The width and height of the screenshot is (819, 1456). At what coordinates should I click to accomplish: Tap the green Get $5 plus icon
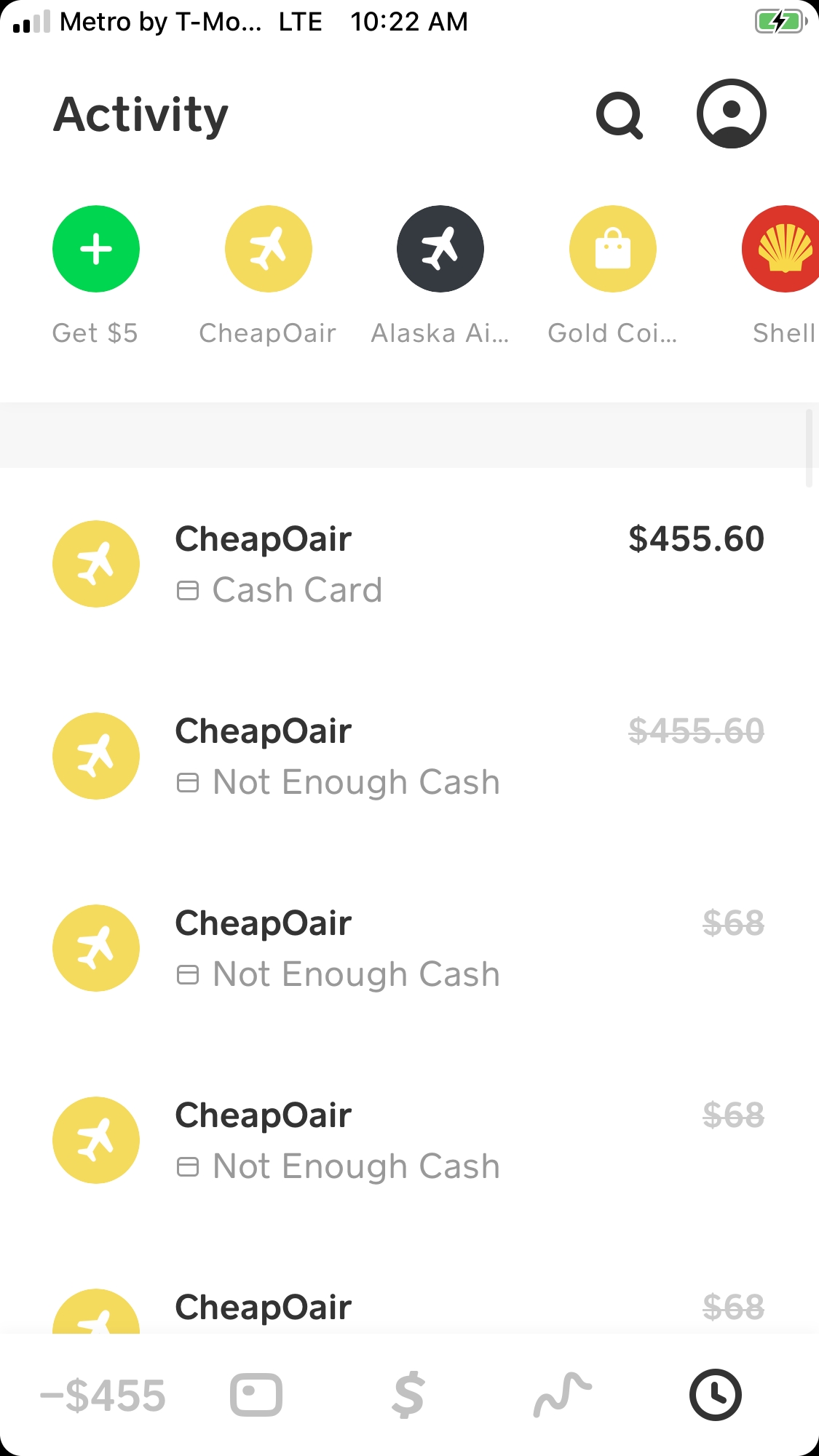(x=95, y=248)
